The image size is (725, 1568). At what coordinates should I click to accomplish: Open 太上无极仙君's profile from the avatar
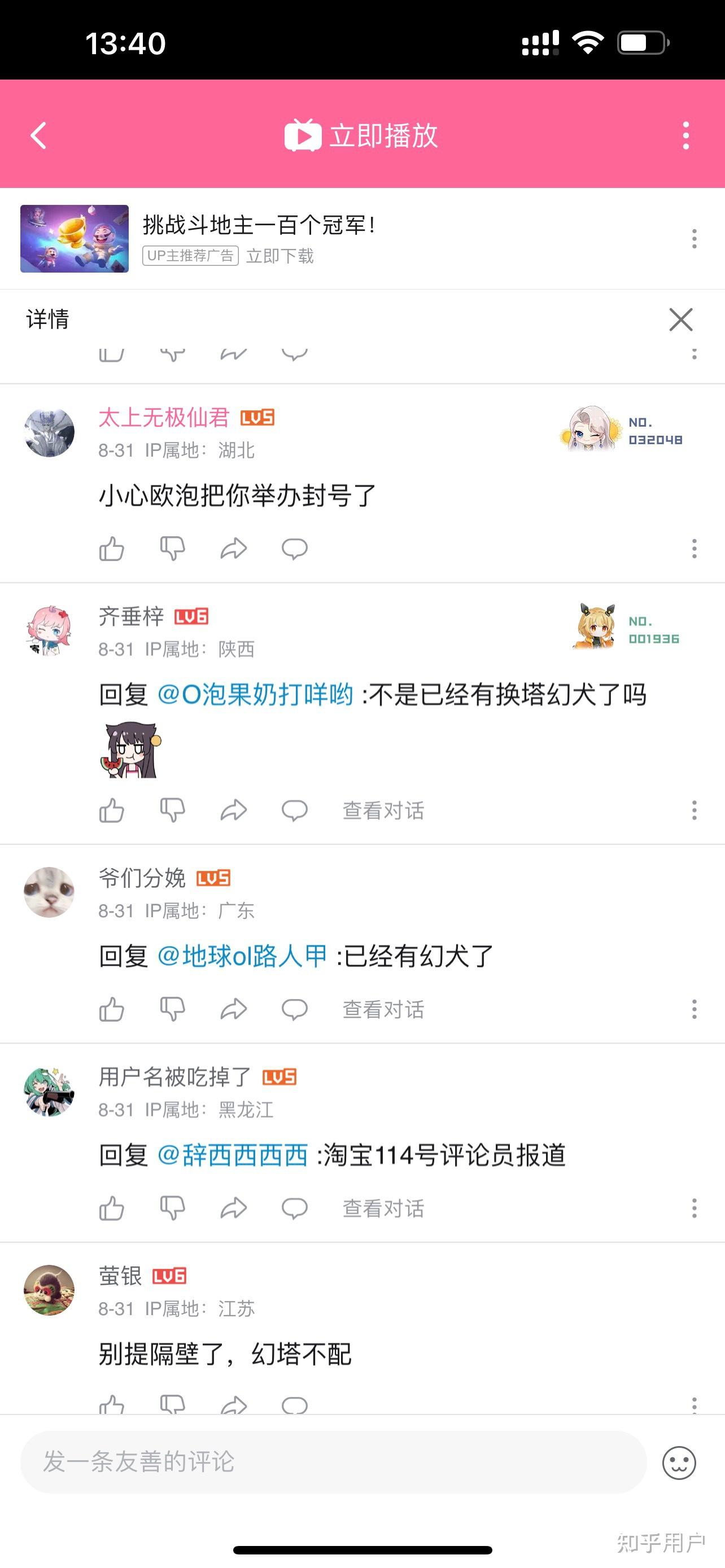pyautogui.click(x=49, y=432)
